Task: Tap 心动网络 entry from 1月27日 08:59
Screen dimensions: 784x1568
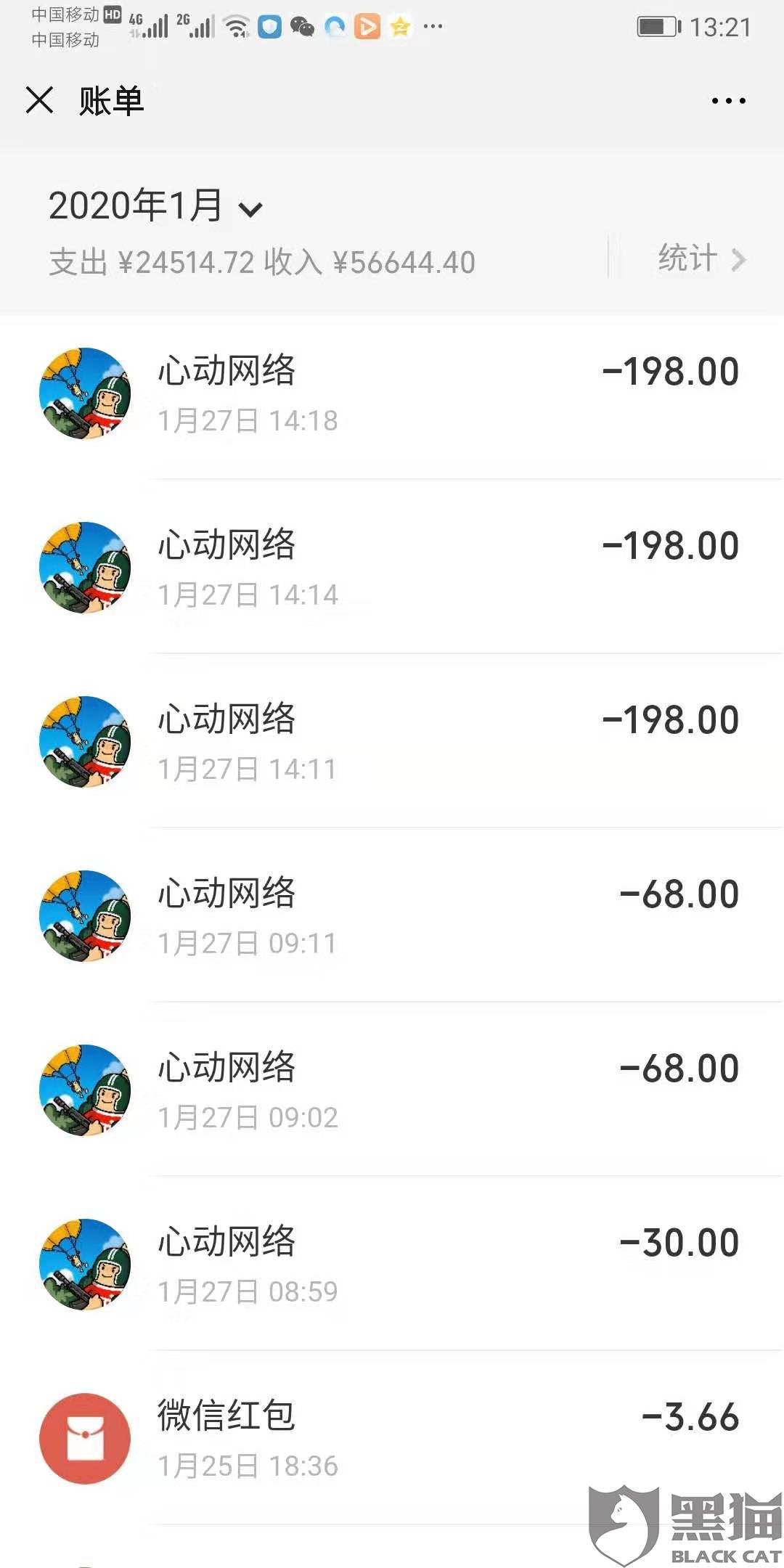Action: pyautogui.click(x=392, y=1265)
